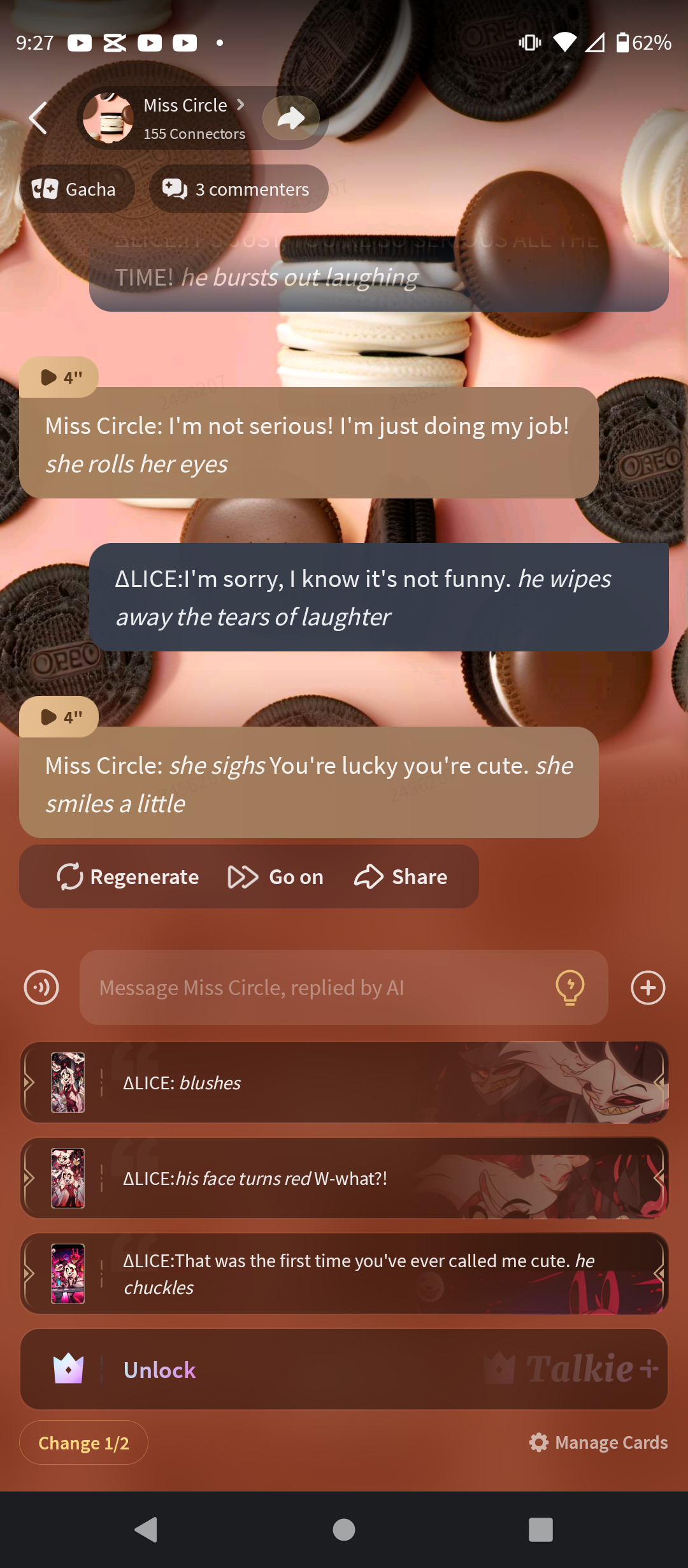688x1568 pixels.
Task: View the 3 commenters
Action: pos(238,189)
